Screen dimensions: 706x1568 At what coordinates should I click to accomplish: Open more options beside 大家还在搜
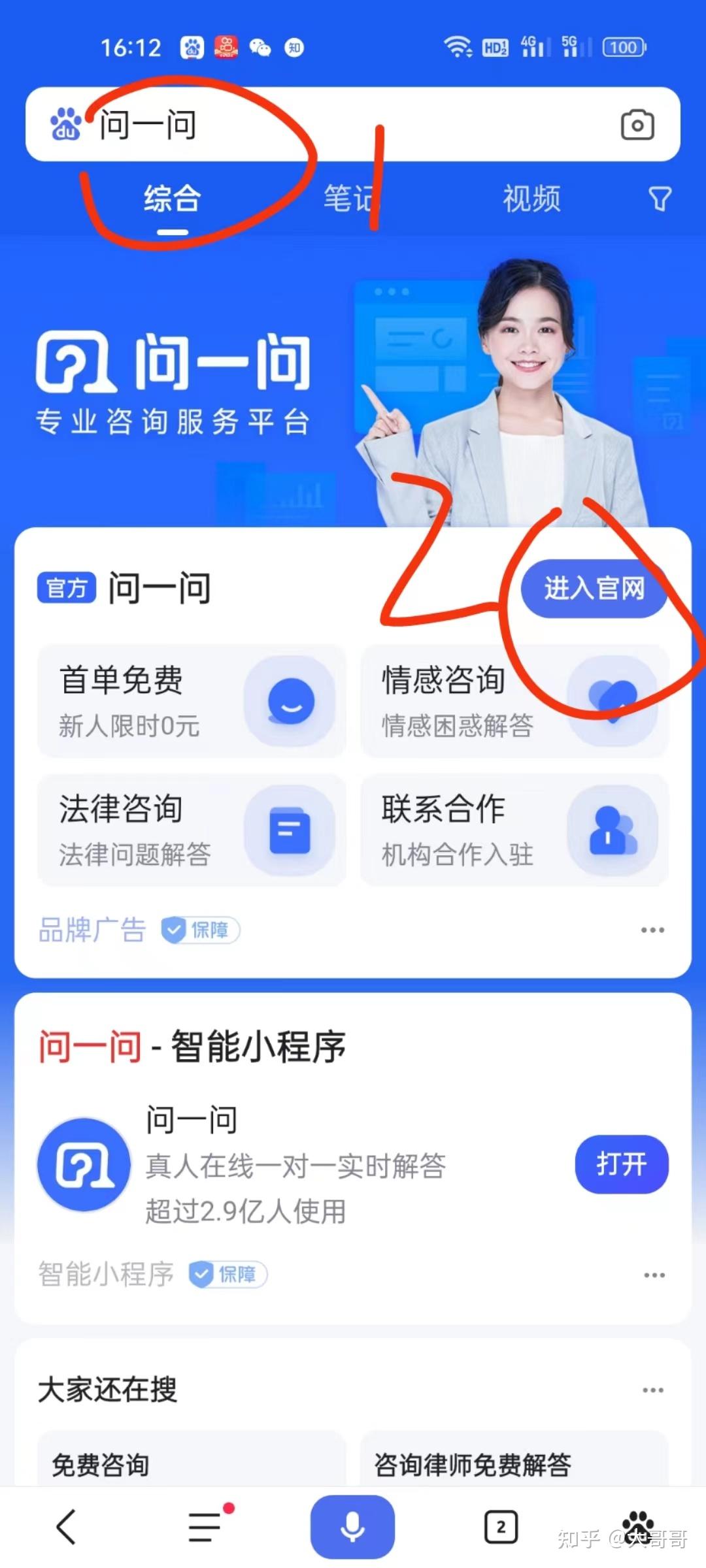point(652,1390)
